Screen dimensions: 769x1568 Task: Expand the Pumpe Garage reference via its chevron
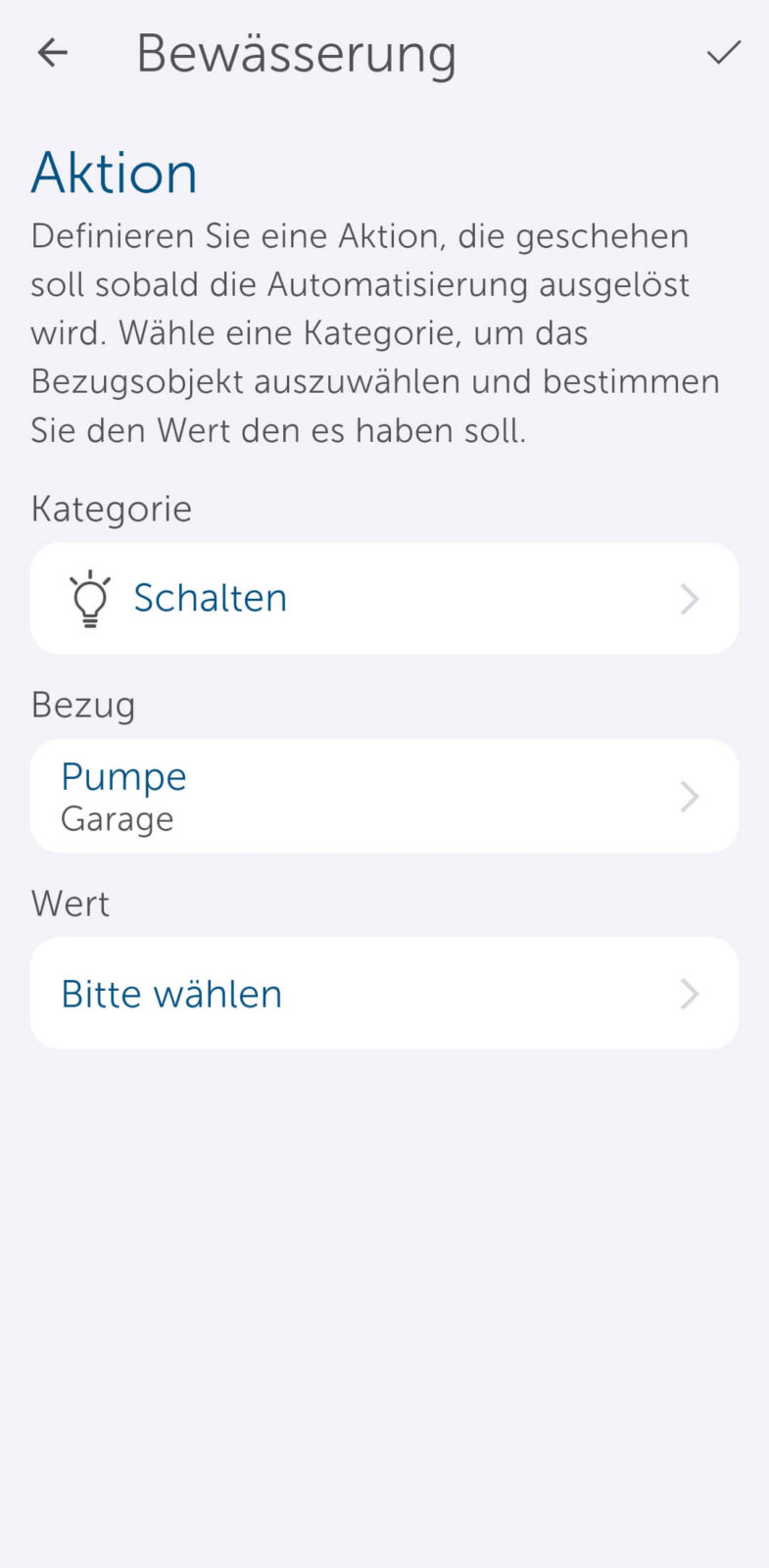(x=690, y=796)
